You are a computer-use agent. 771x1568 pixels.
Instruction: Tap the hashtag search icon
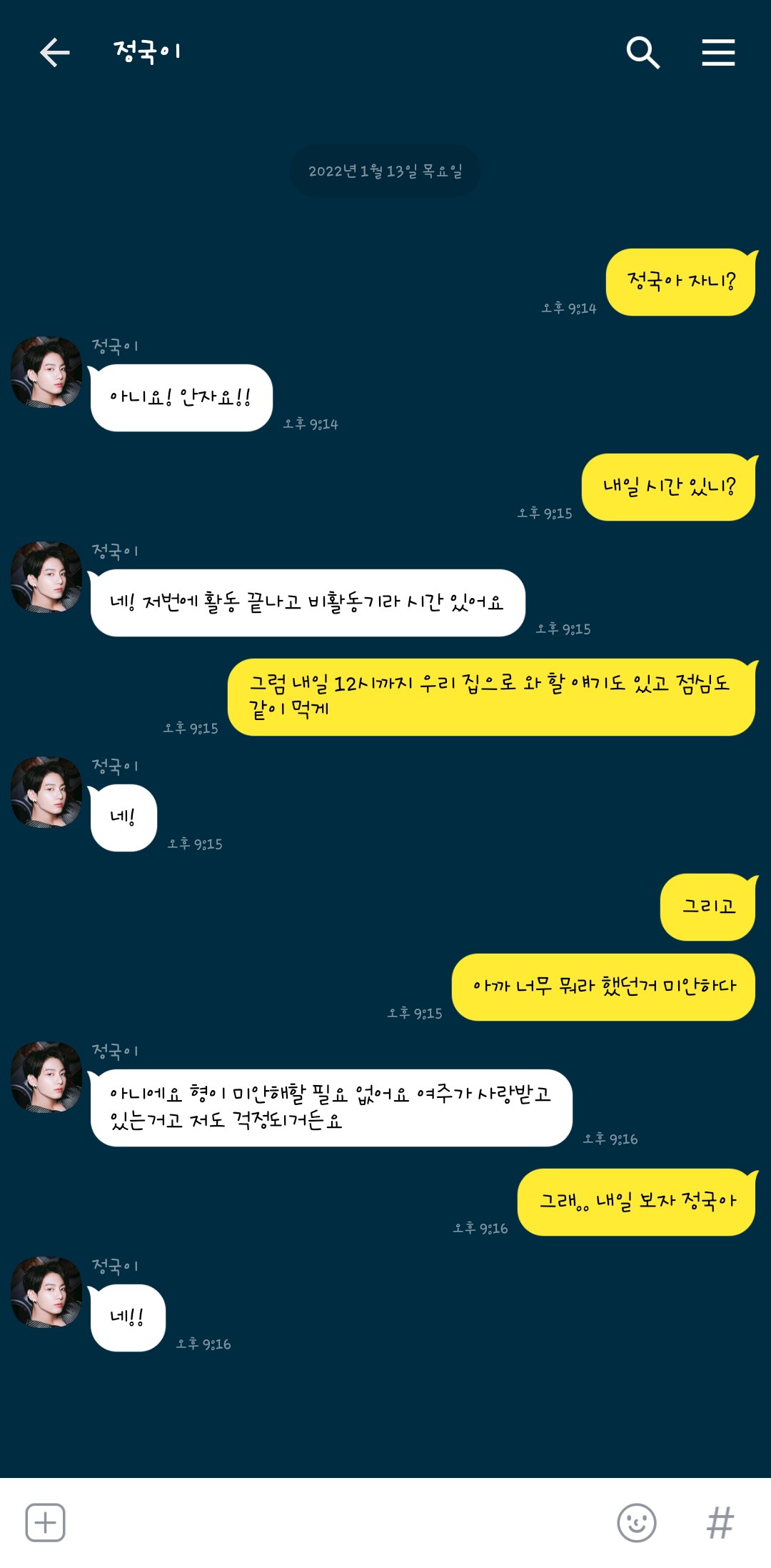coord(720,1522)
